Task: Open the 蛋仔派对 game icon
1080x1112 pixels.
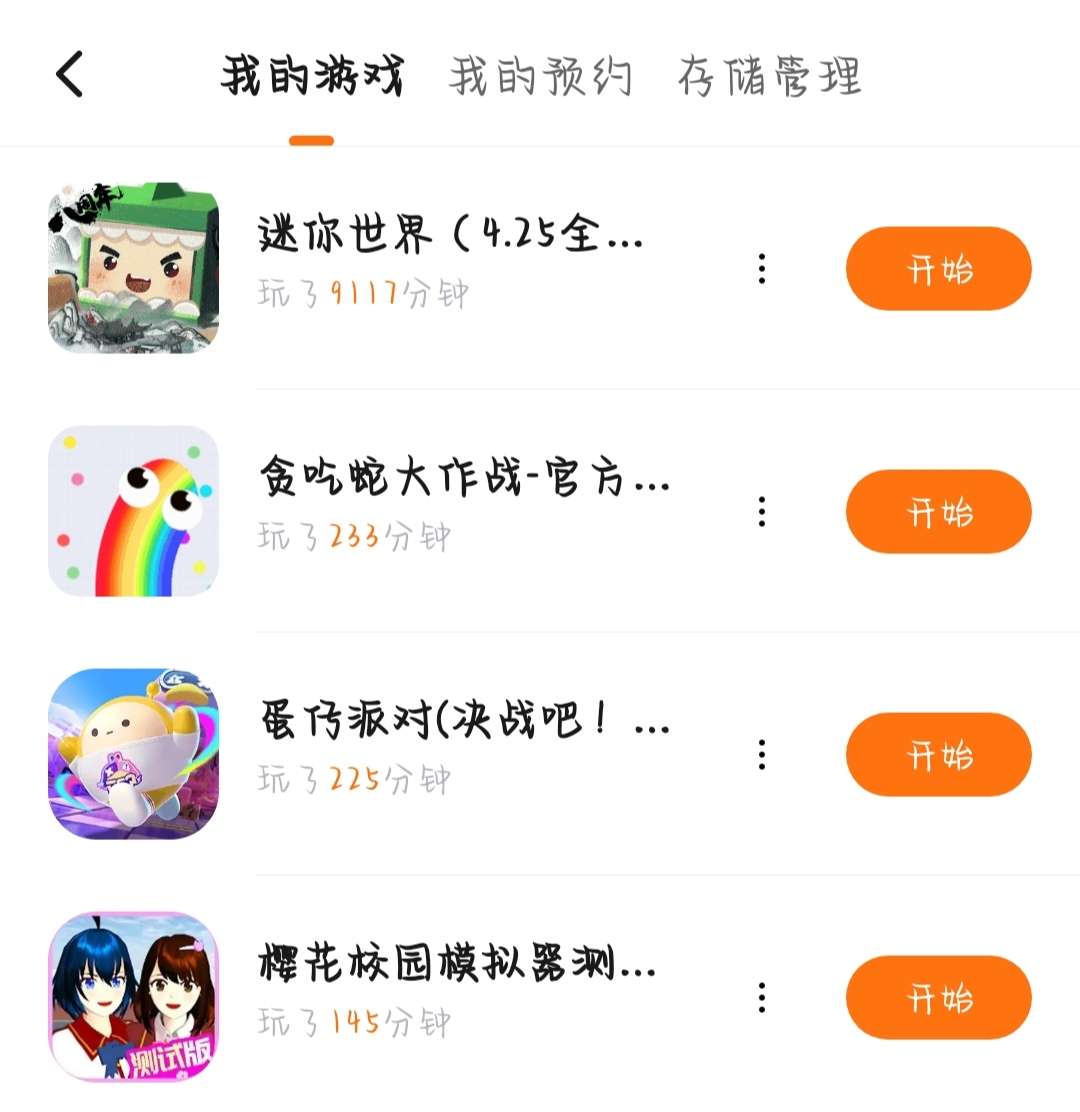Action: pos(133,754)
